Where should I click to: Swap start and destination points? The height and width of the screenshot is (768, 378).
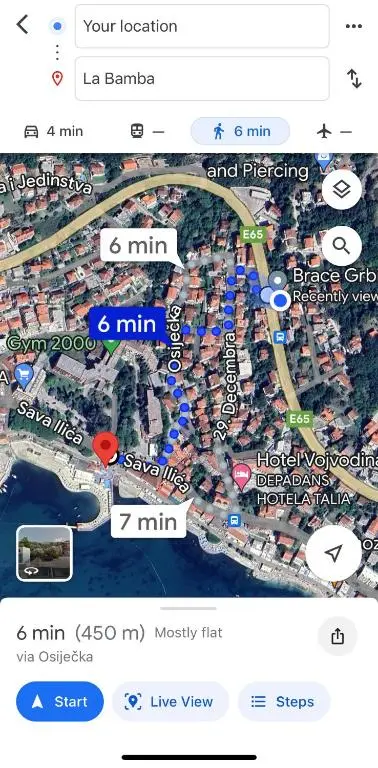click(354, 78)
